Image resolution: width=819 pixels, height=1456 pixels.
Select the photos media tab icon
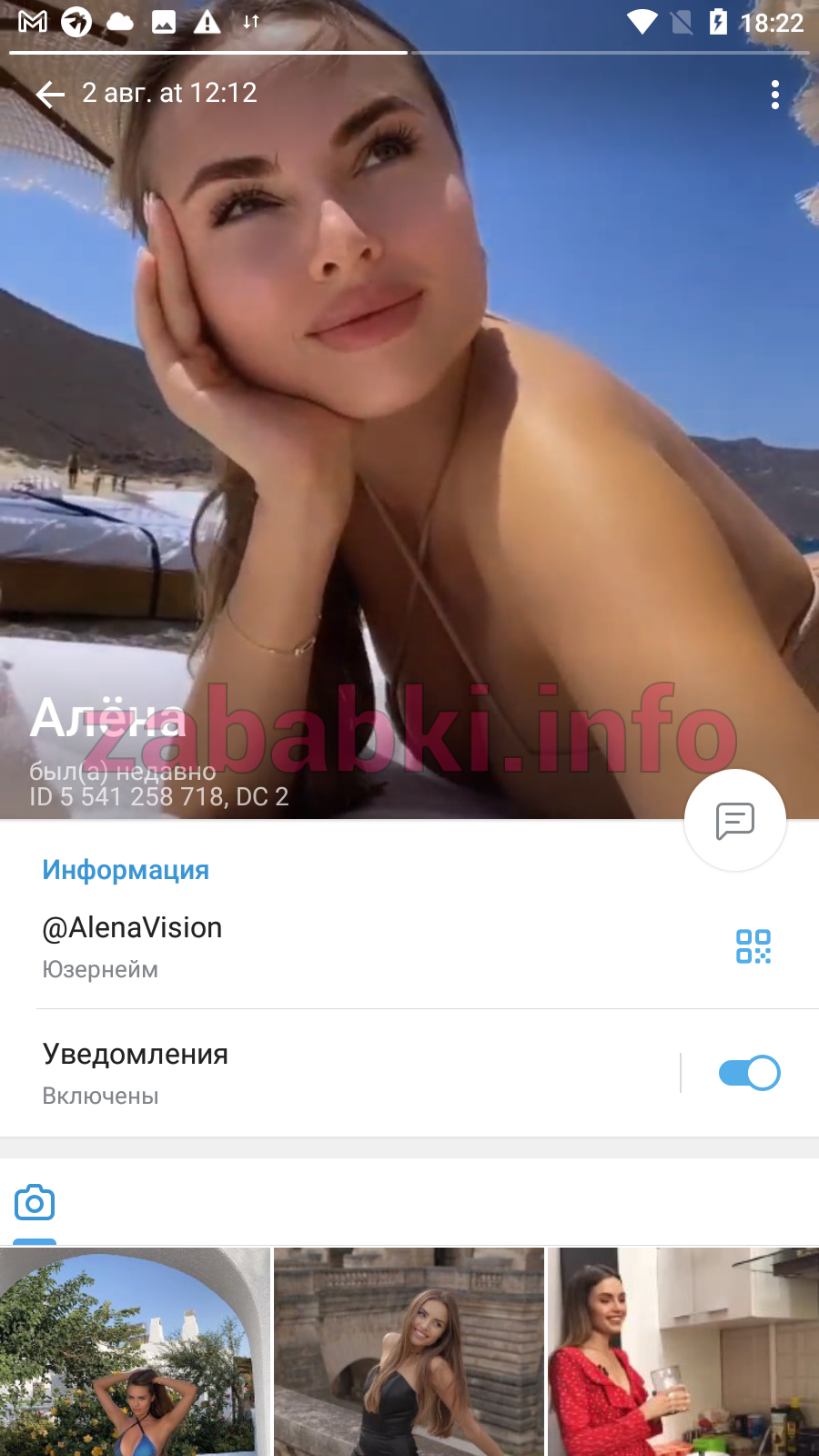click(x=35, y=1203)
